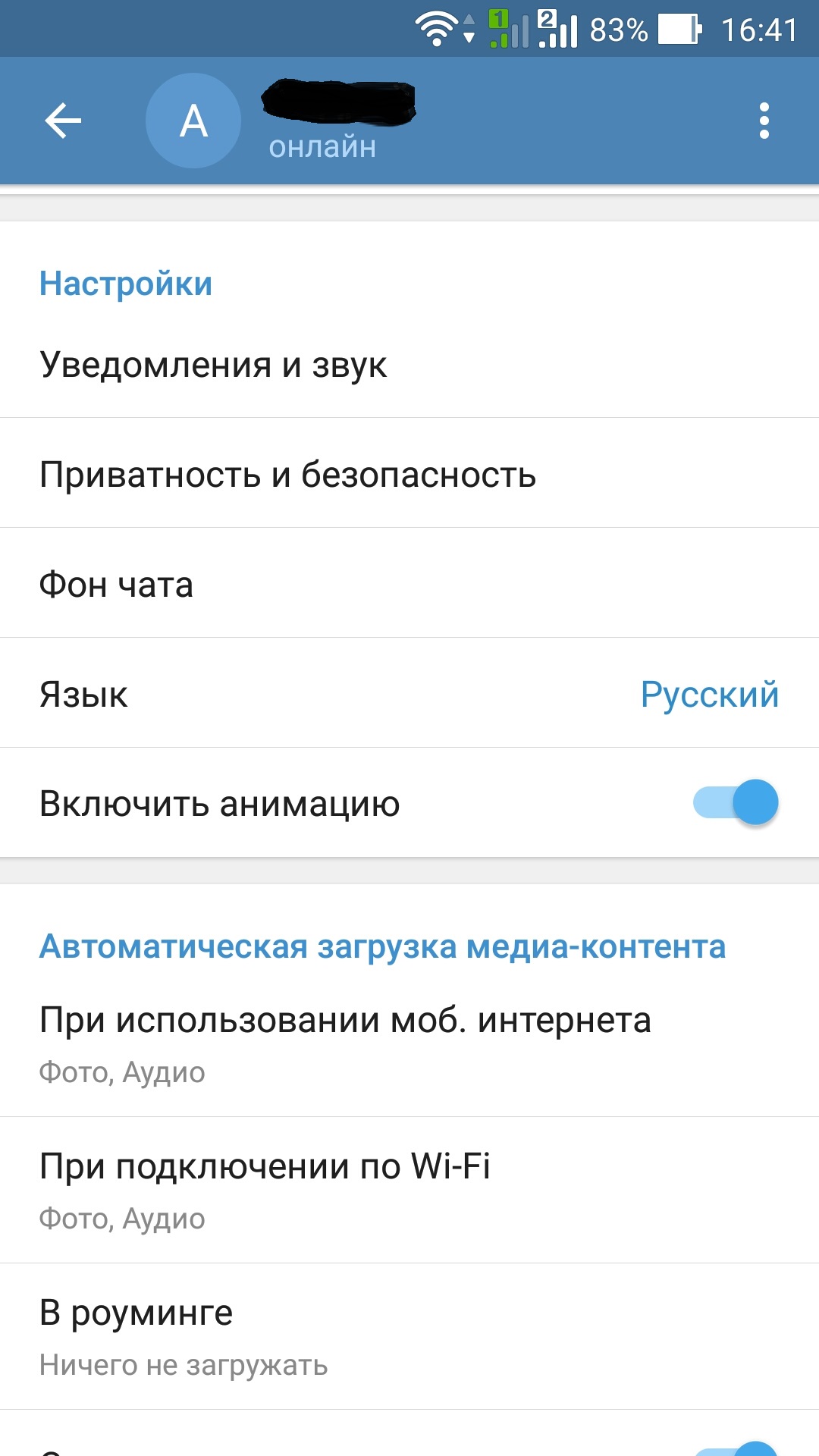Go back using the arrow icon
The width and height of the screenshot is (819, 1456).
coord(63,121)
